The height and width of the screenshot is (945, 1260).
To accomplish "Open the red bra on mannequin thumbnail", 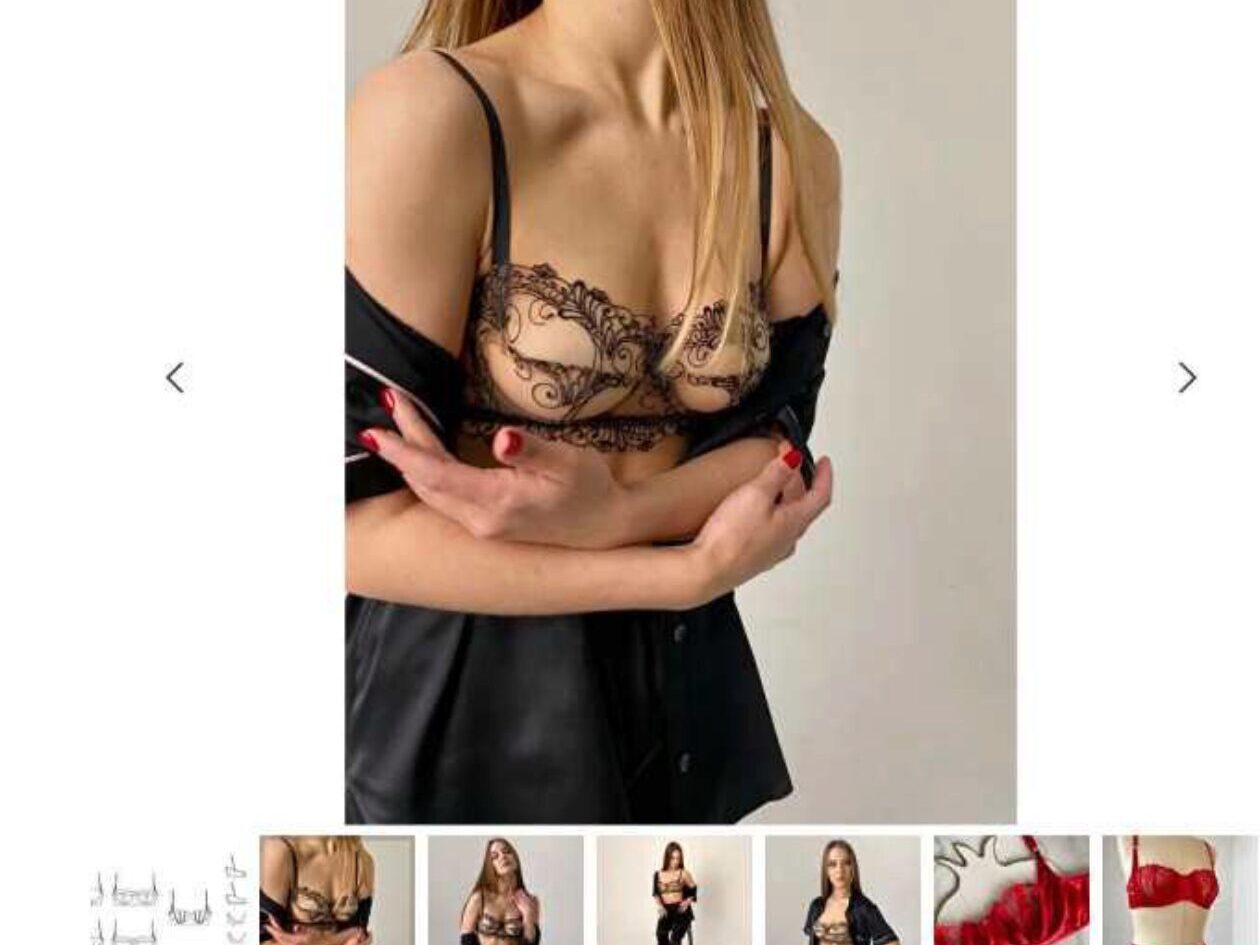I will (x=1180, y=891).
